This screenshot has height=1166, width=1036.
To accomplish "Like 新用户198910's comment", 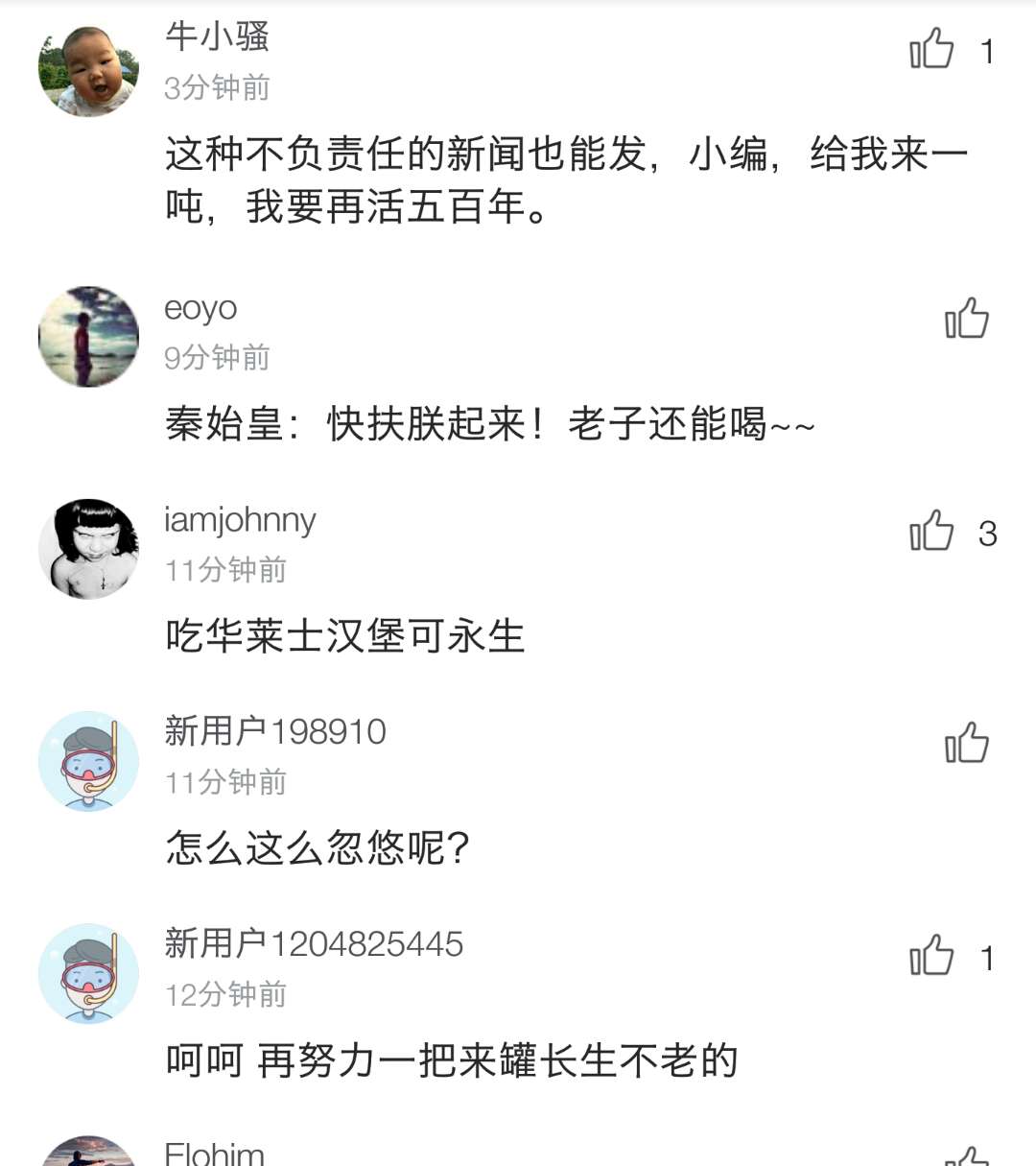I will pyautogui.click(x=966, y=744).
